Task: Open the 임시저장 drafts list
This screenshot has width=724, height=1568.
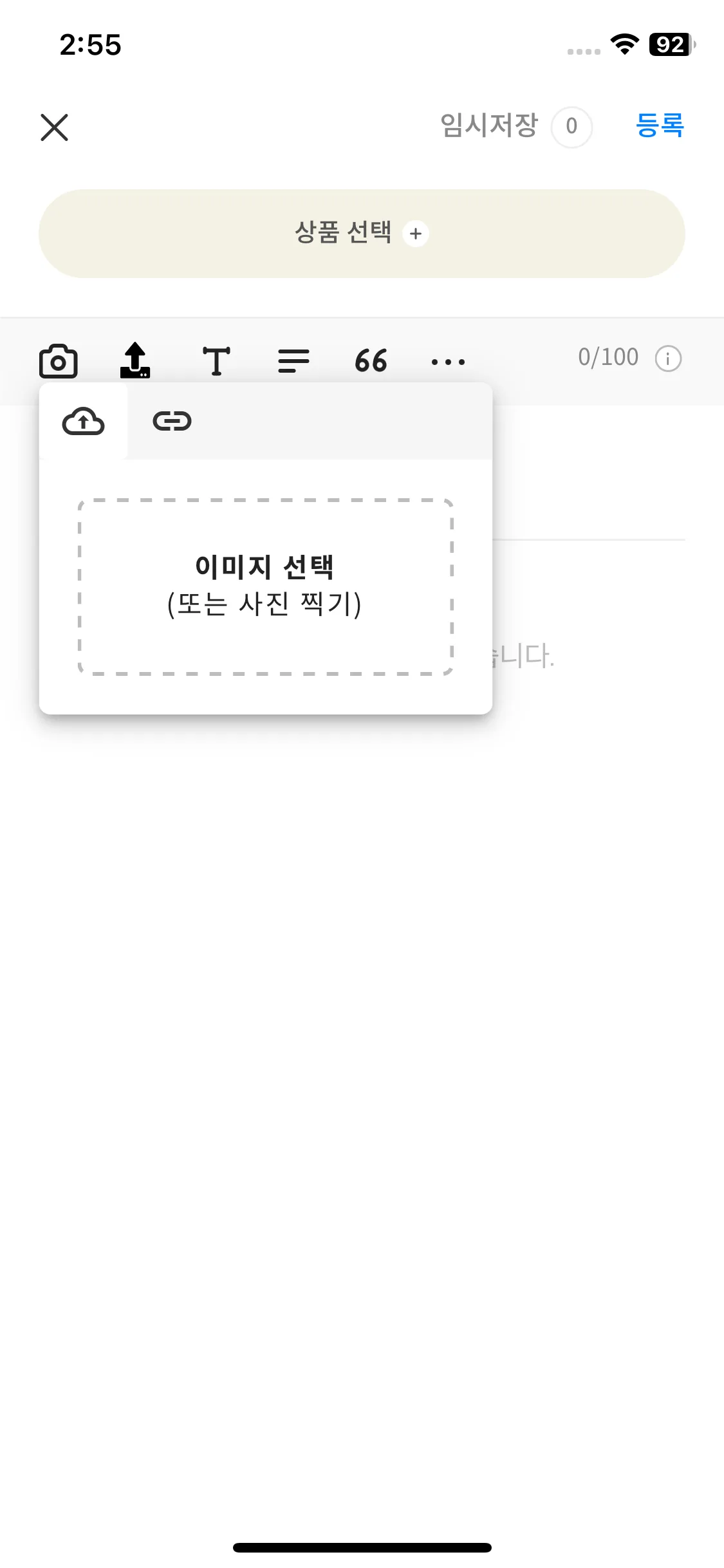Action: [x=515, y=126]
